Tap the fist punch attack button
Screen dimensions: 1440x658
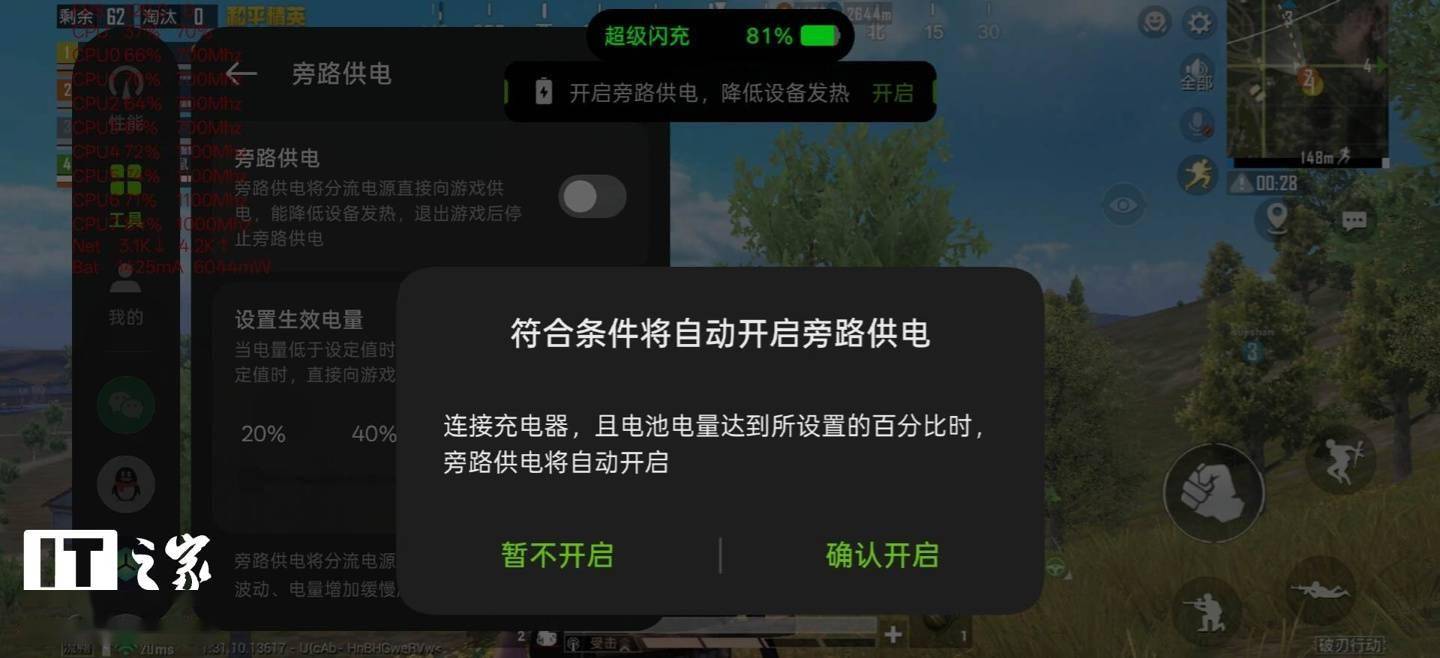coord(1213,492)
